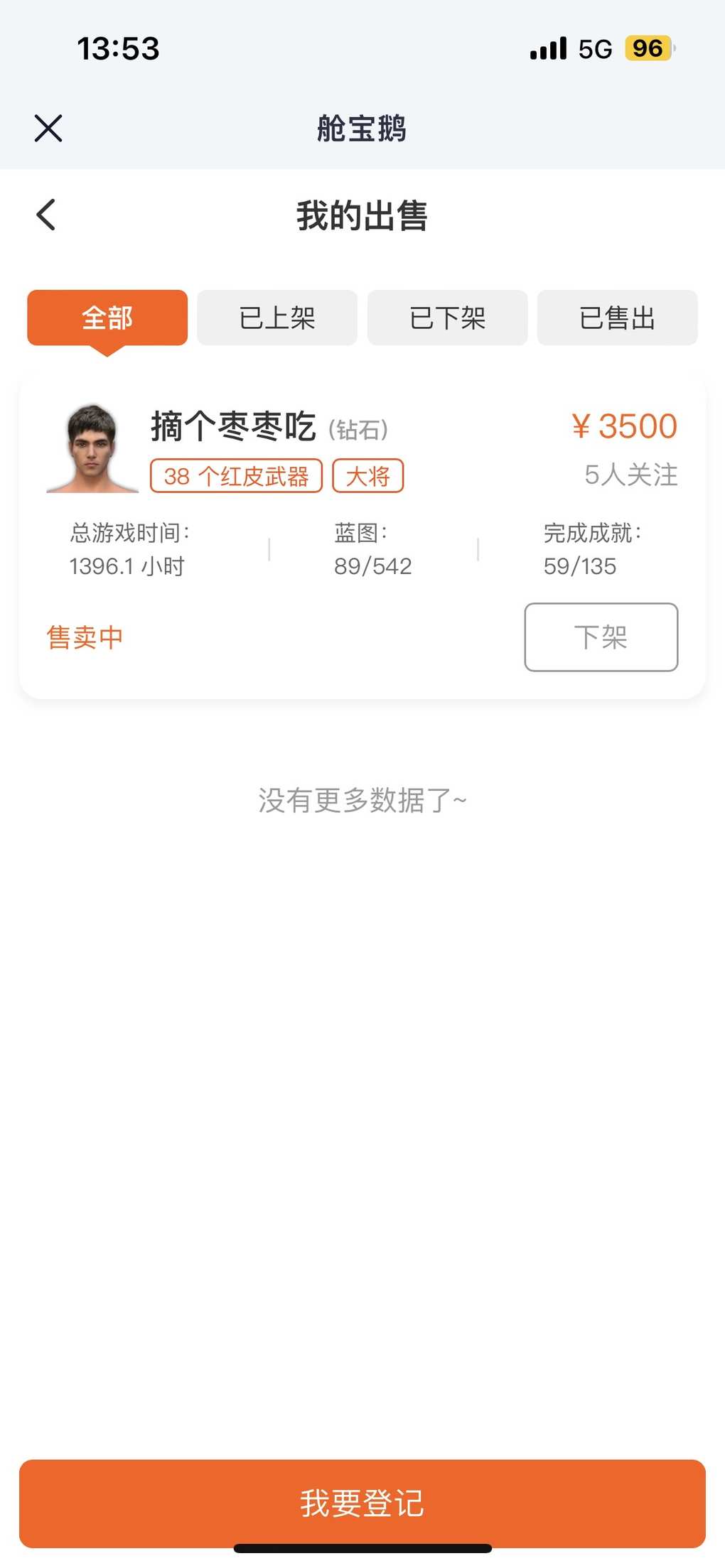The height and width of the screenshot is (1568, 725).
Task: Go back from 我的出售 page
Action: pyautogui.click(x=46, y=215)
